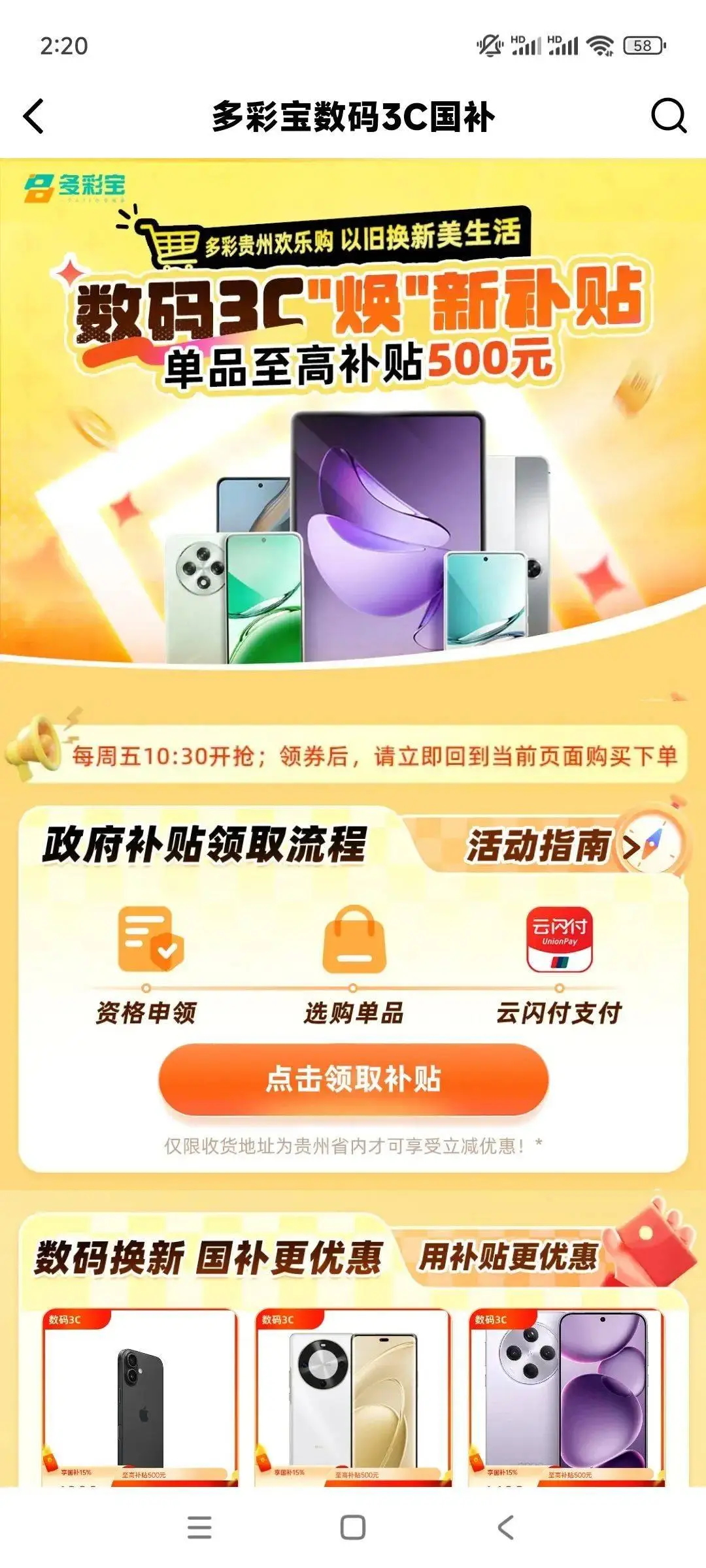Open search from the top bar
Screen dimensions: 706x1568
coord(668,116)
